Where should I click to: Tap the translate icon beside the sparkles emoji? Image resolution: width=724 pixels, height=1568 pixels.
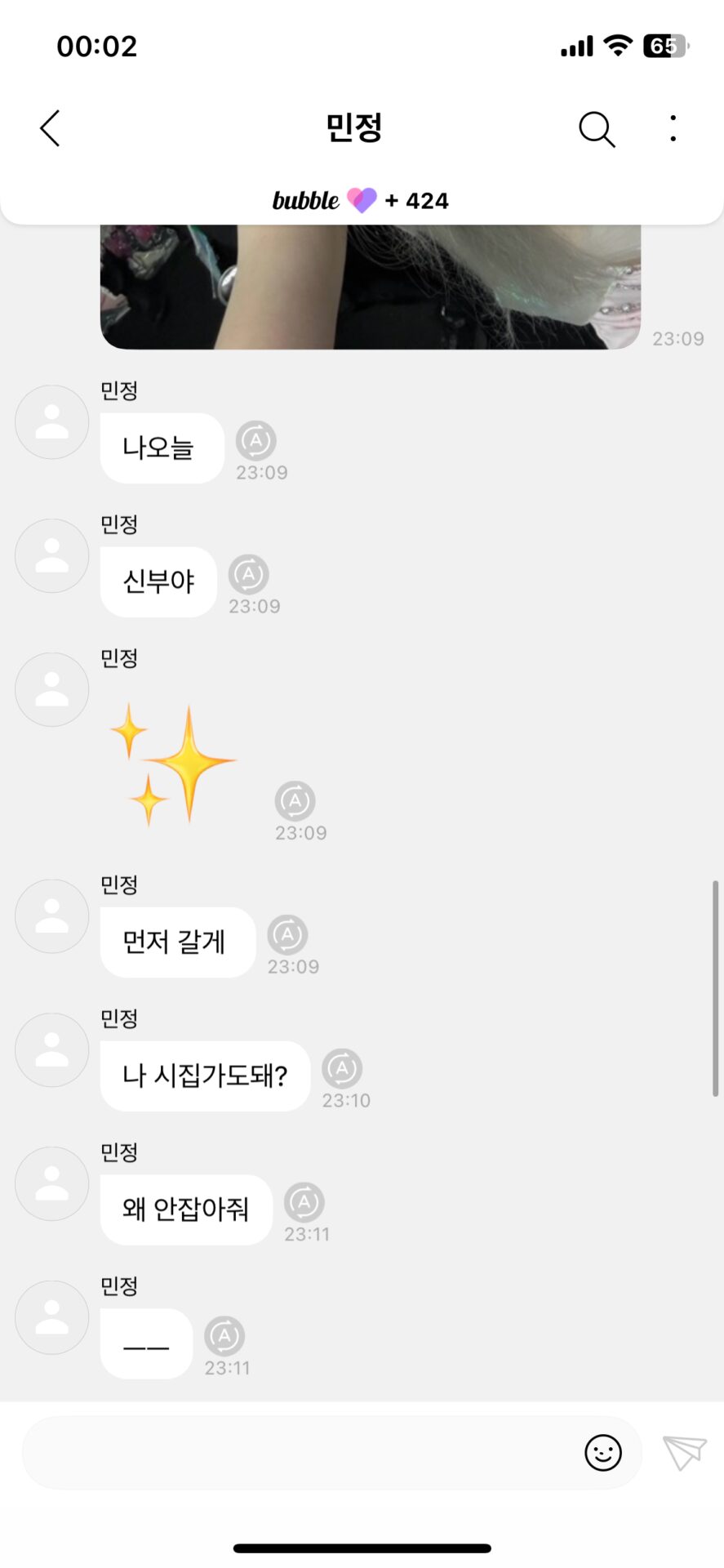point(295,801)
